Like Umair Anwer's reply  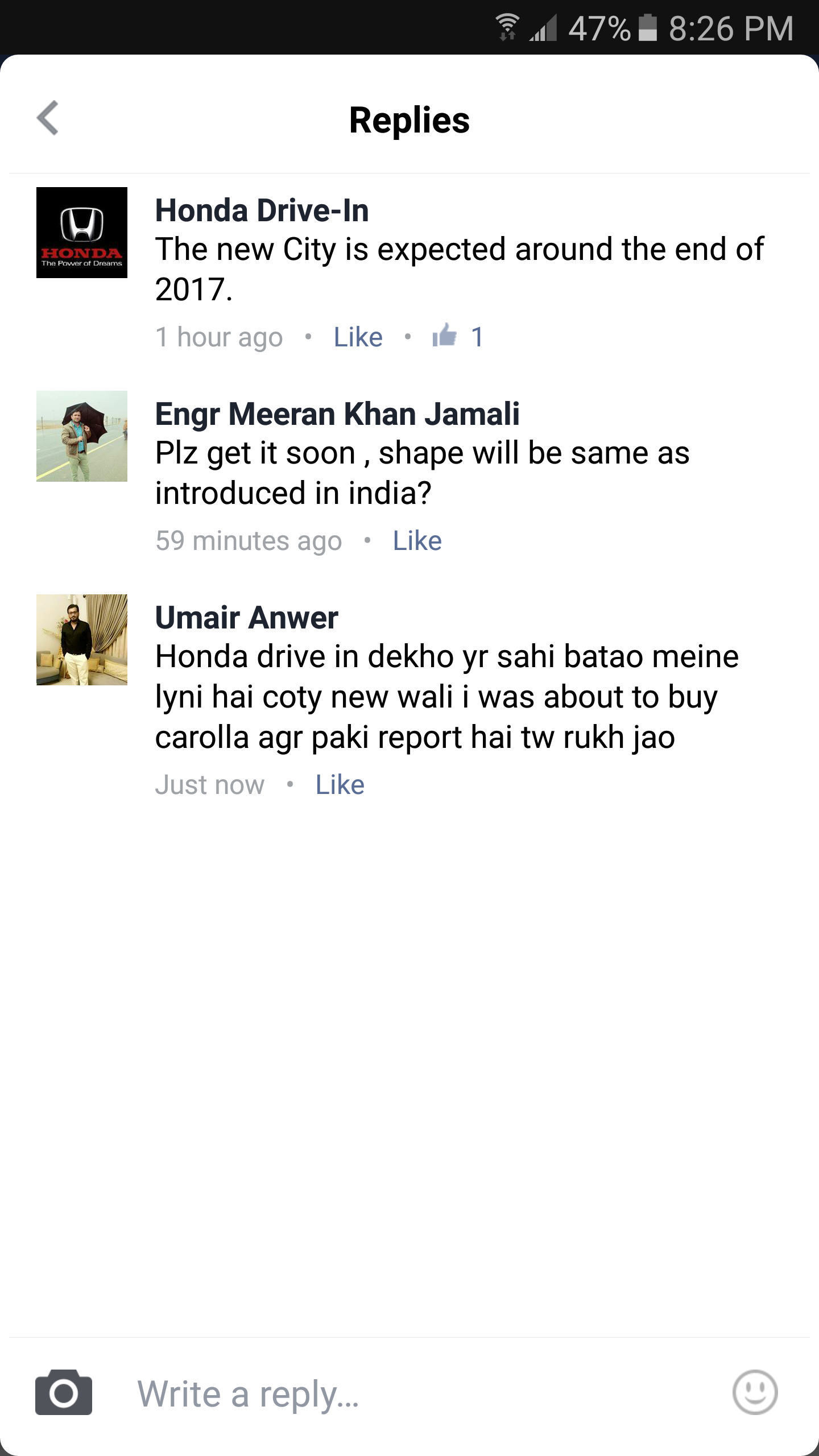click(x=340, y=784)
